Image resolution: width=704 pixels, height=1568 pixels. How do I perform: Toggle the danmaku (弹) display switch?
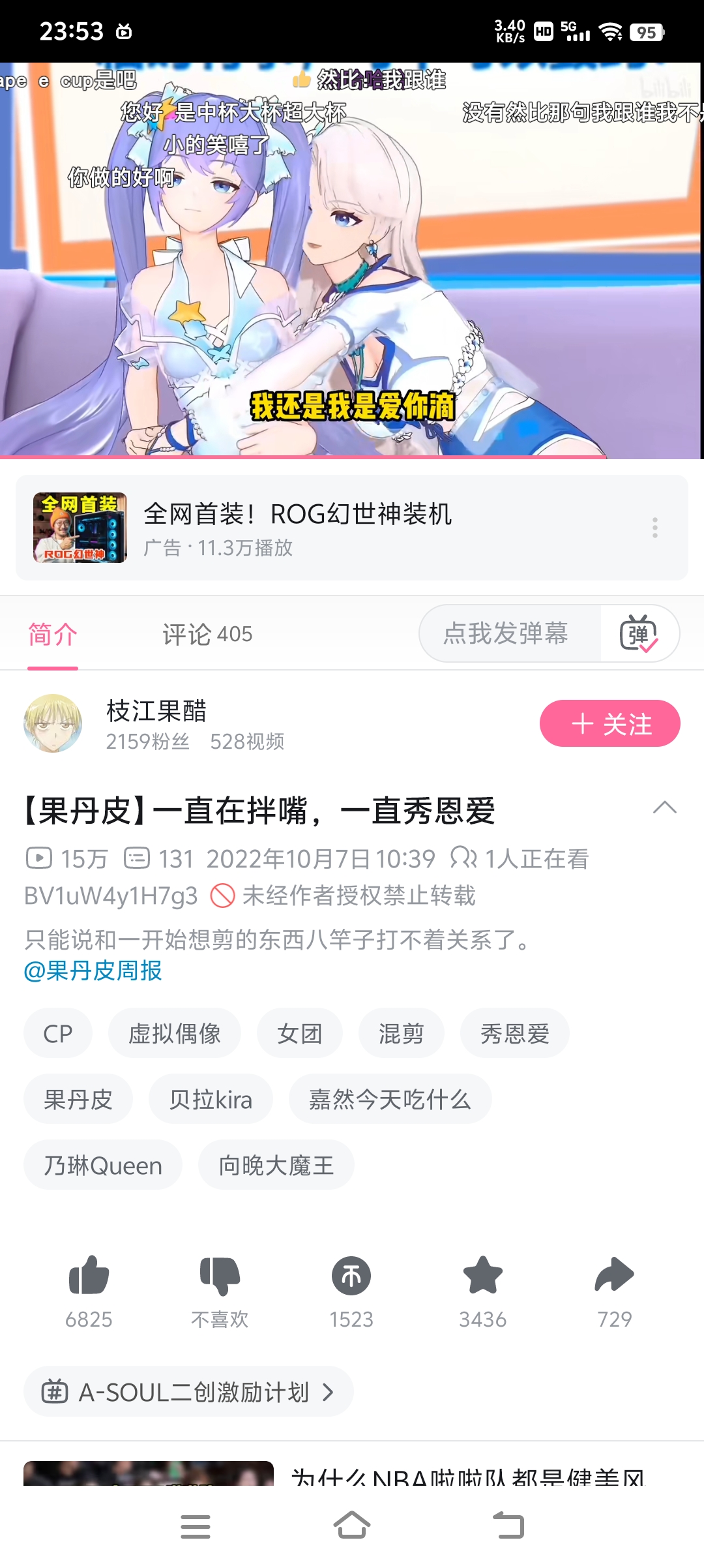click(639, 634)
